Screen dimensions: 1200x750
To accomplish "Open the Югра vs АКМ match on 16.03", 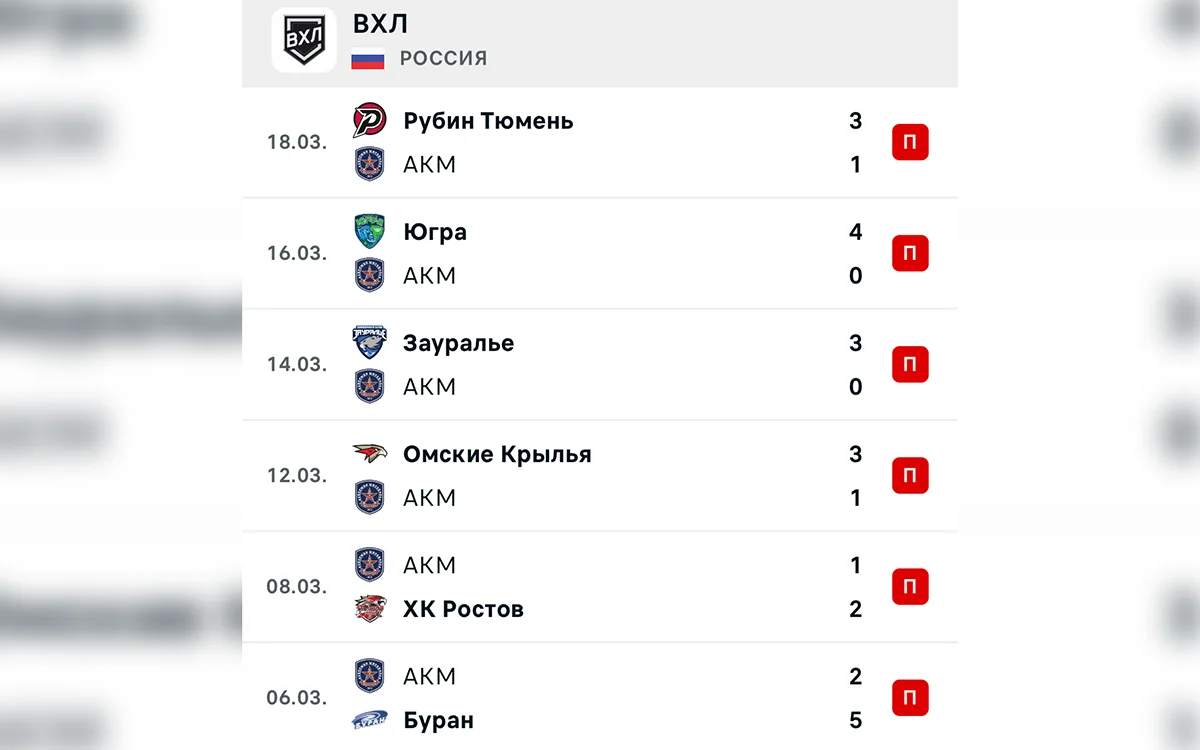I will [x=600, y=253].
